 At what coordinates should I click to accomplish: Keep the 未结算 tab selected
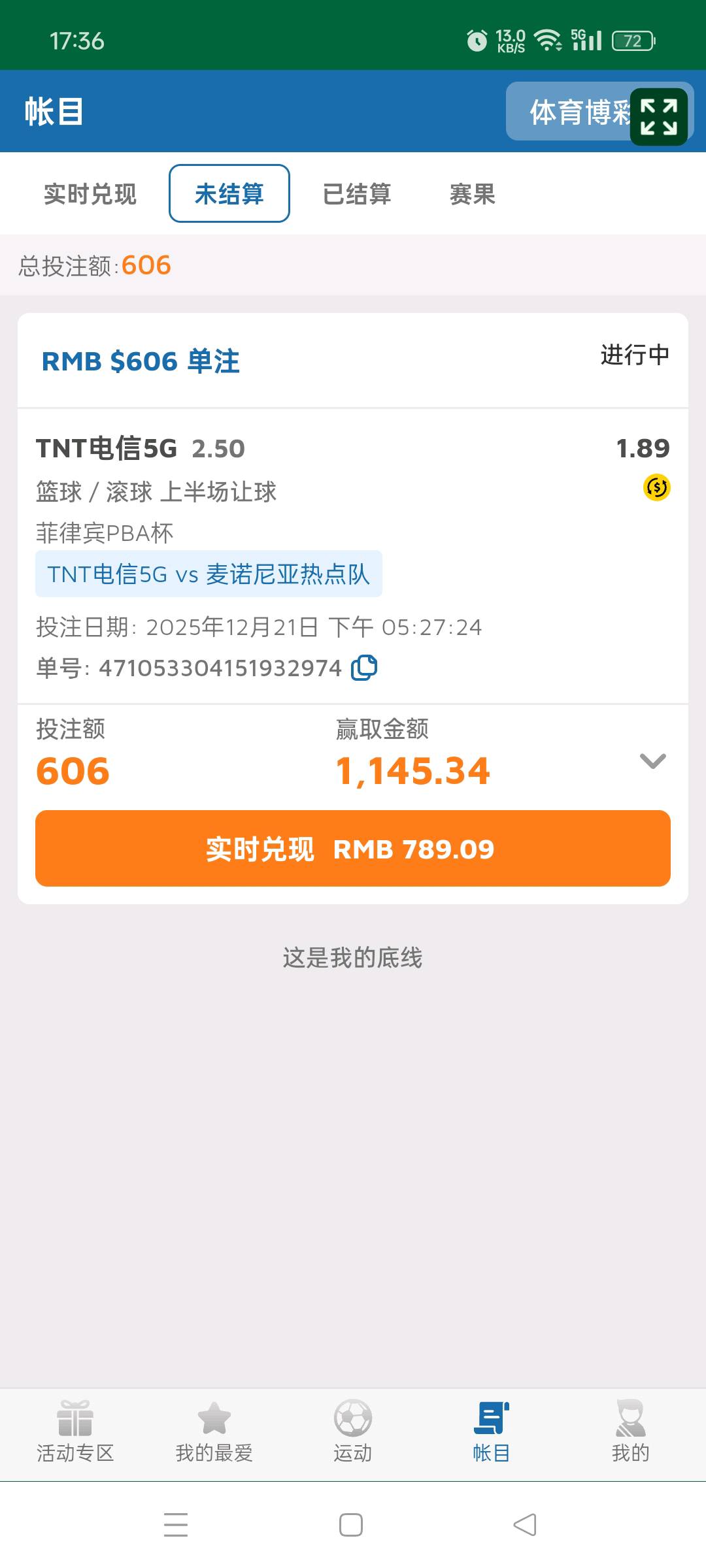229,194
